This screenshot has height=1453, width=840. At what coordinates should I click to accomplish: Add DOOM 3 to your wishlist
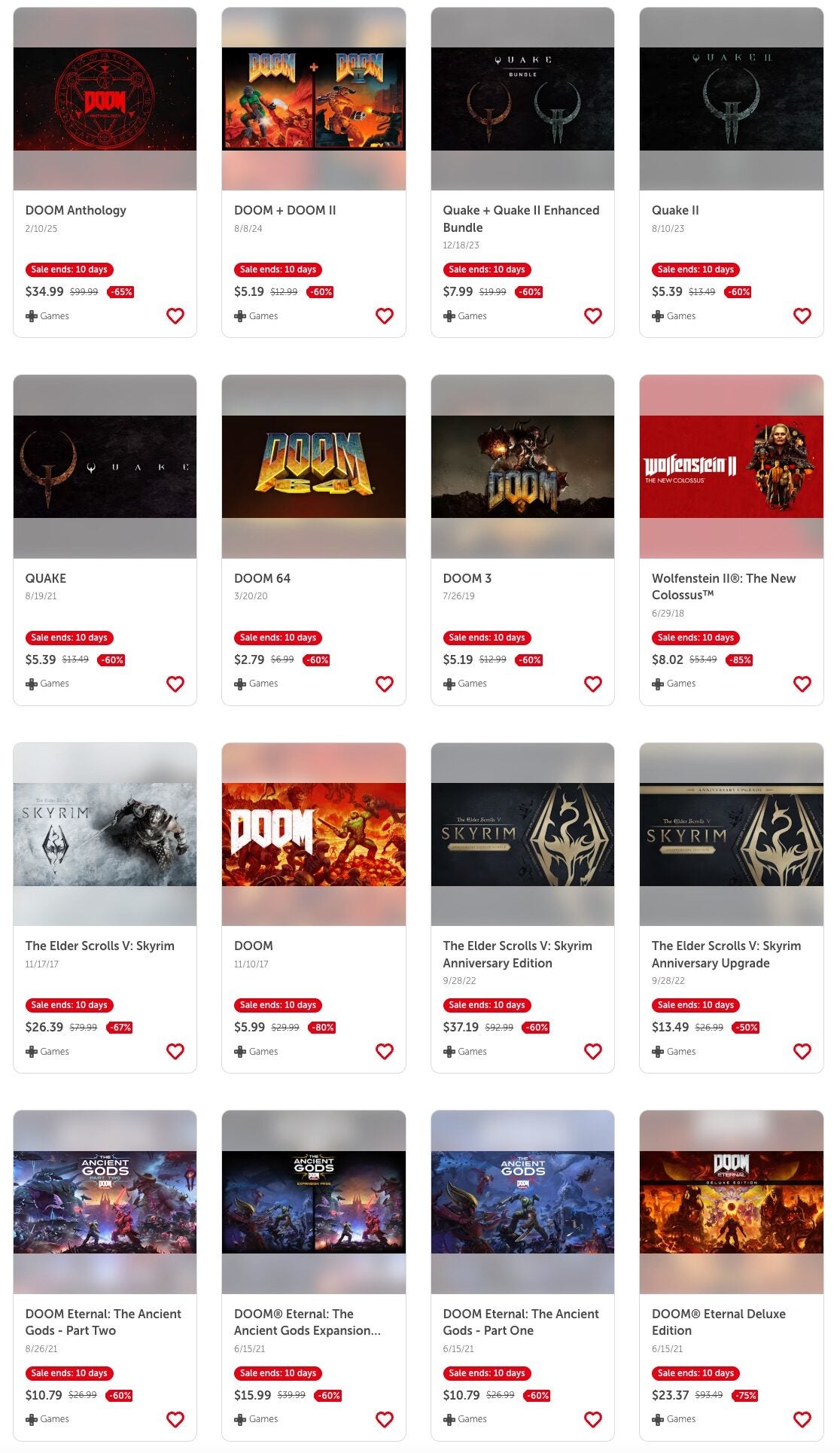593,684
